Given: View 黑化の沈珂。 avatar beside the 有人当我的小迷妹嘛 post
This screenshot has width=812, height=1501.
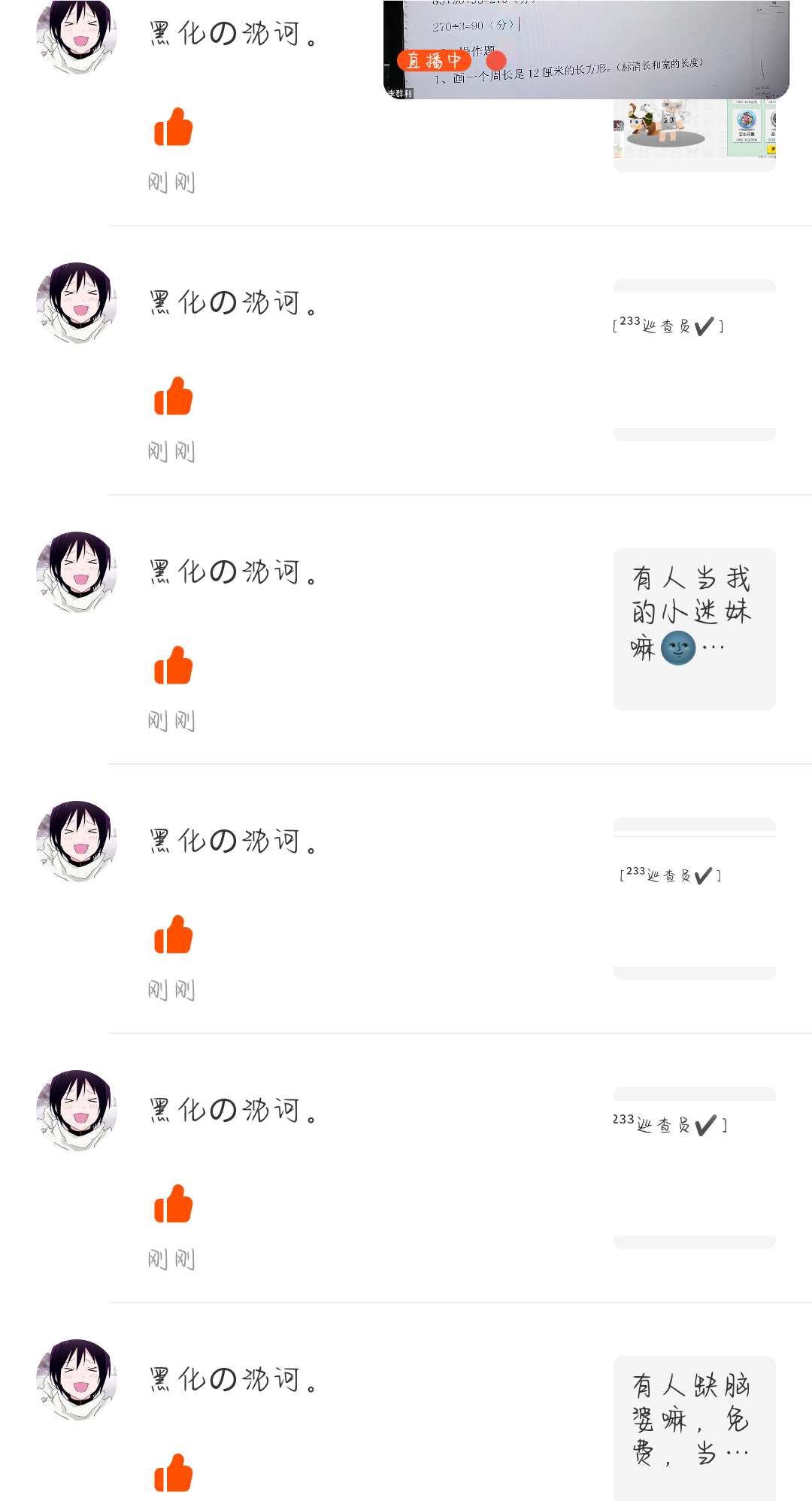Looking at the screenshot, I should (77, 572).
